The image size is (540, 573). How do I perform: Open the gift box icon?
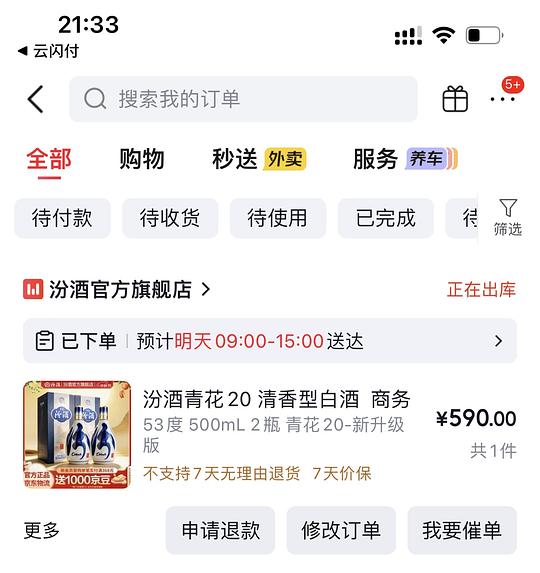[x=455, y=99]
